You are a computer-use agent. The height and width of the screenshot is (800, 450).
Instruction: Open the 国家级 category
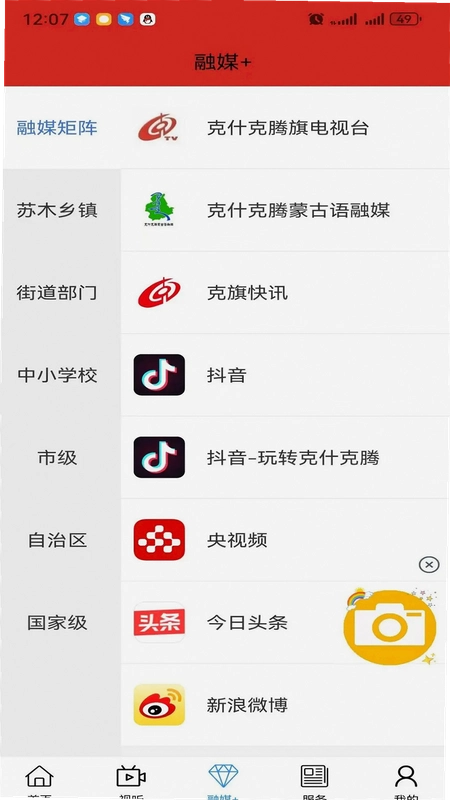(57, 623)
